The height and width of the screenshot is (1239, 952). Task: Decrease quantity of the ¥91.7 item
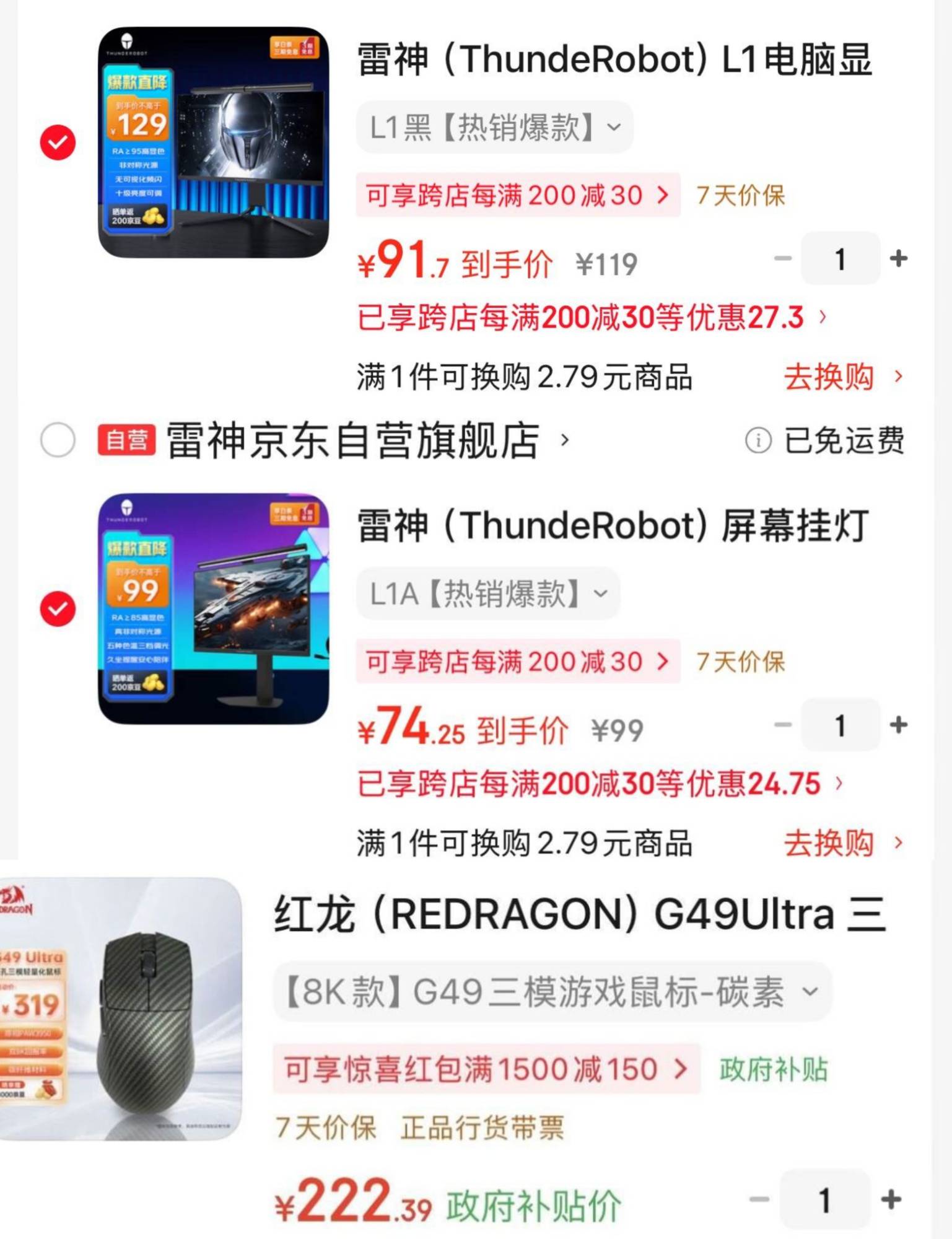783,258
